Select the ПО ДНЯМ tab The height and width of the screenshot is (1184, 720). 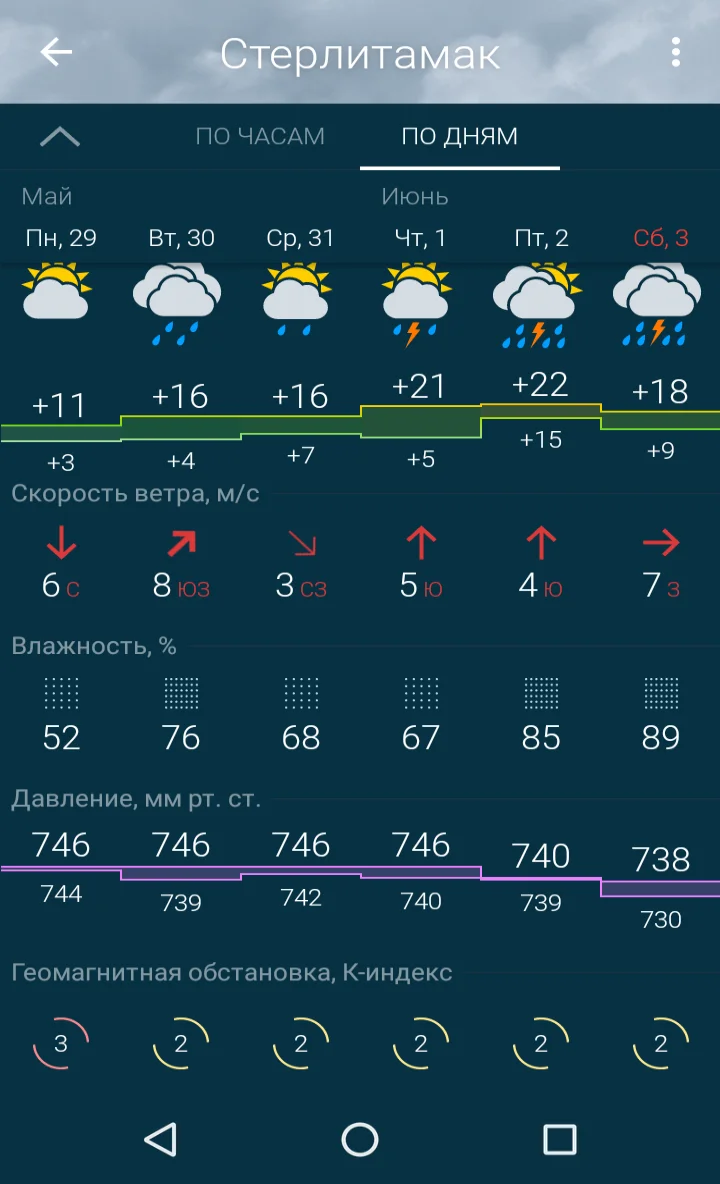point(460,136)
